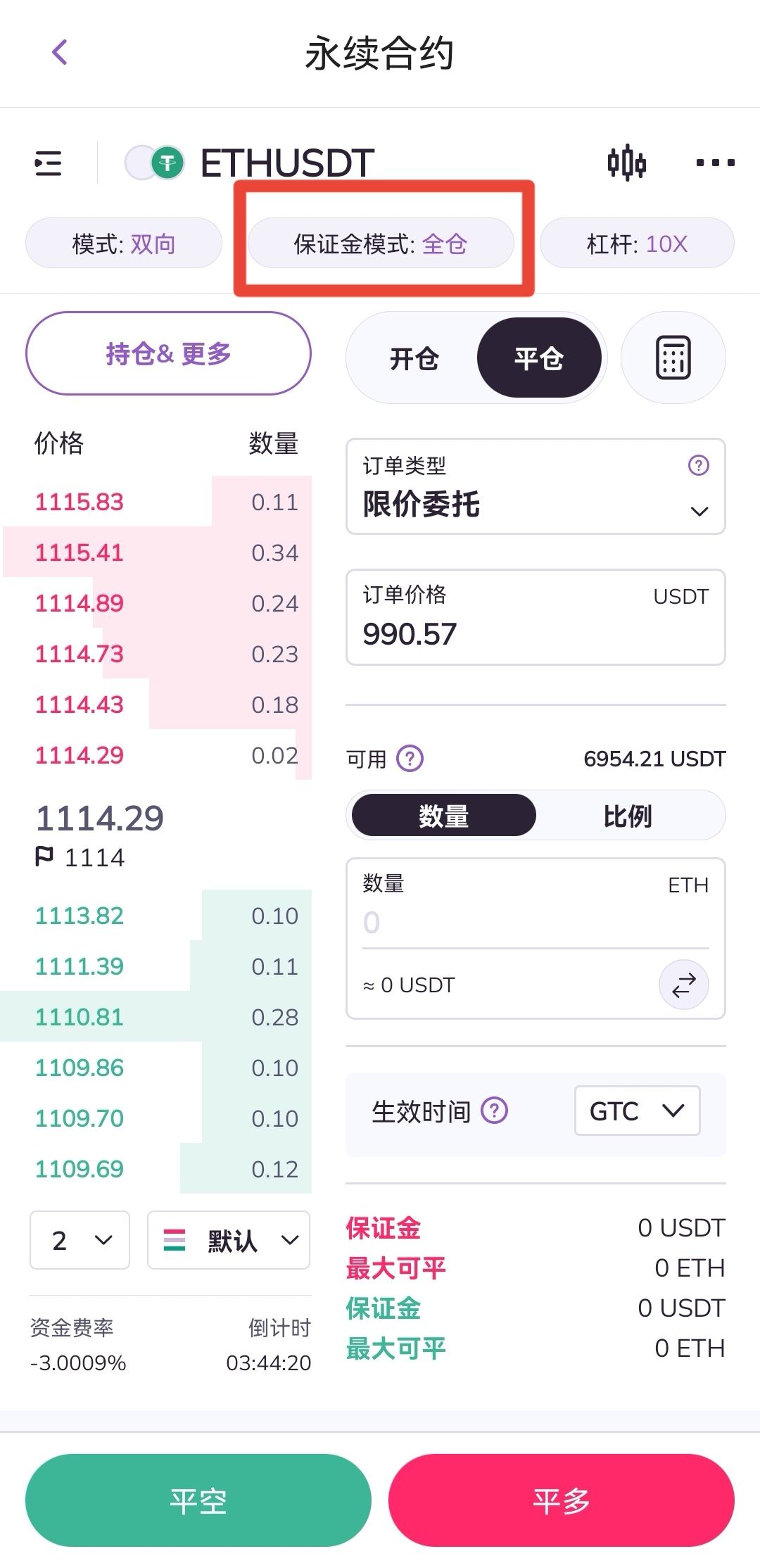Adjust the 杠杆 10X leverage chip

click(637, 244)
